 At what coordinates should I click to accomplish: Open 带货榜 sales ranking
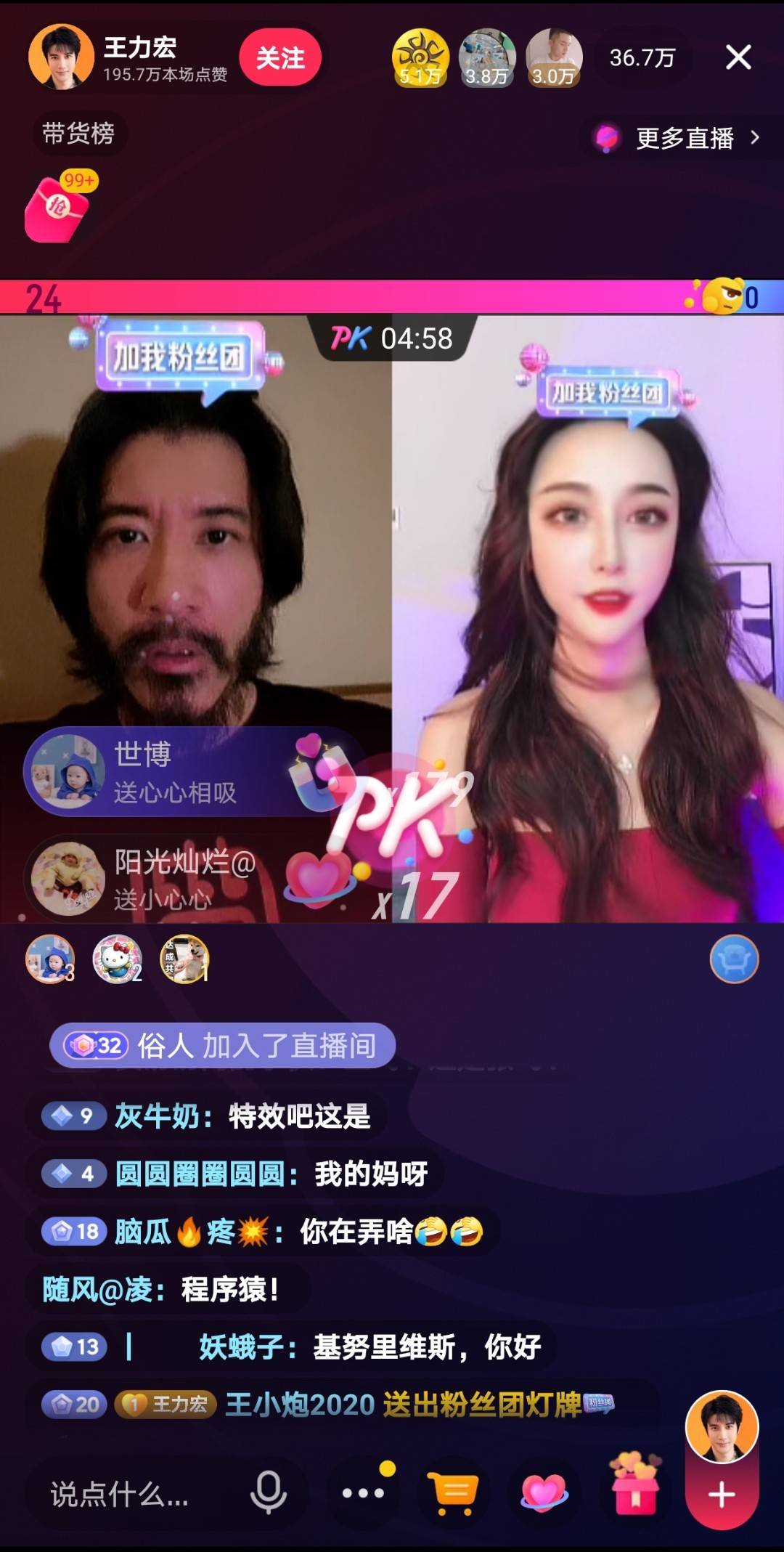(x=78, y=134)
